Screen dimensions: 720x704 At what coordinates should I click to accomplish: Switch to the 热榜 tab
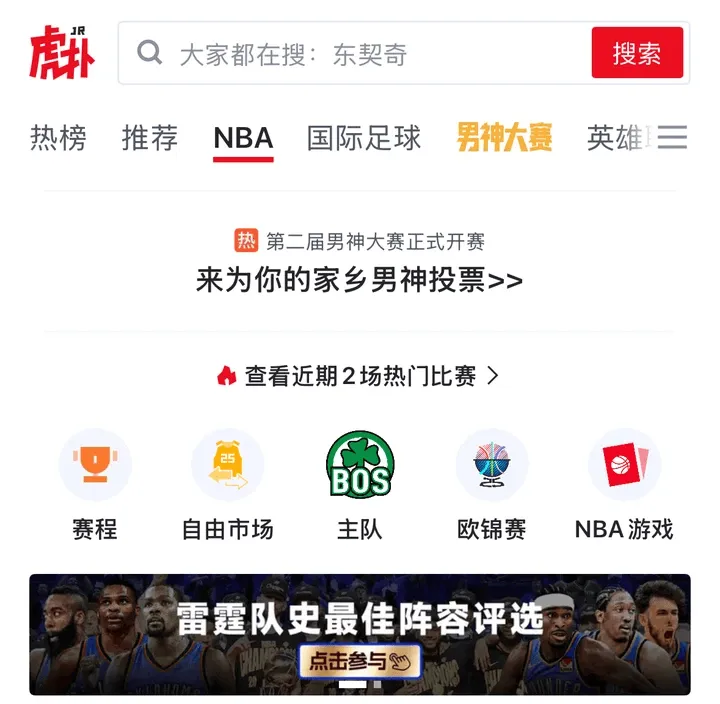tap(58, 138)
